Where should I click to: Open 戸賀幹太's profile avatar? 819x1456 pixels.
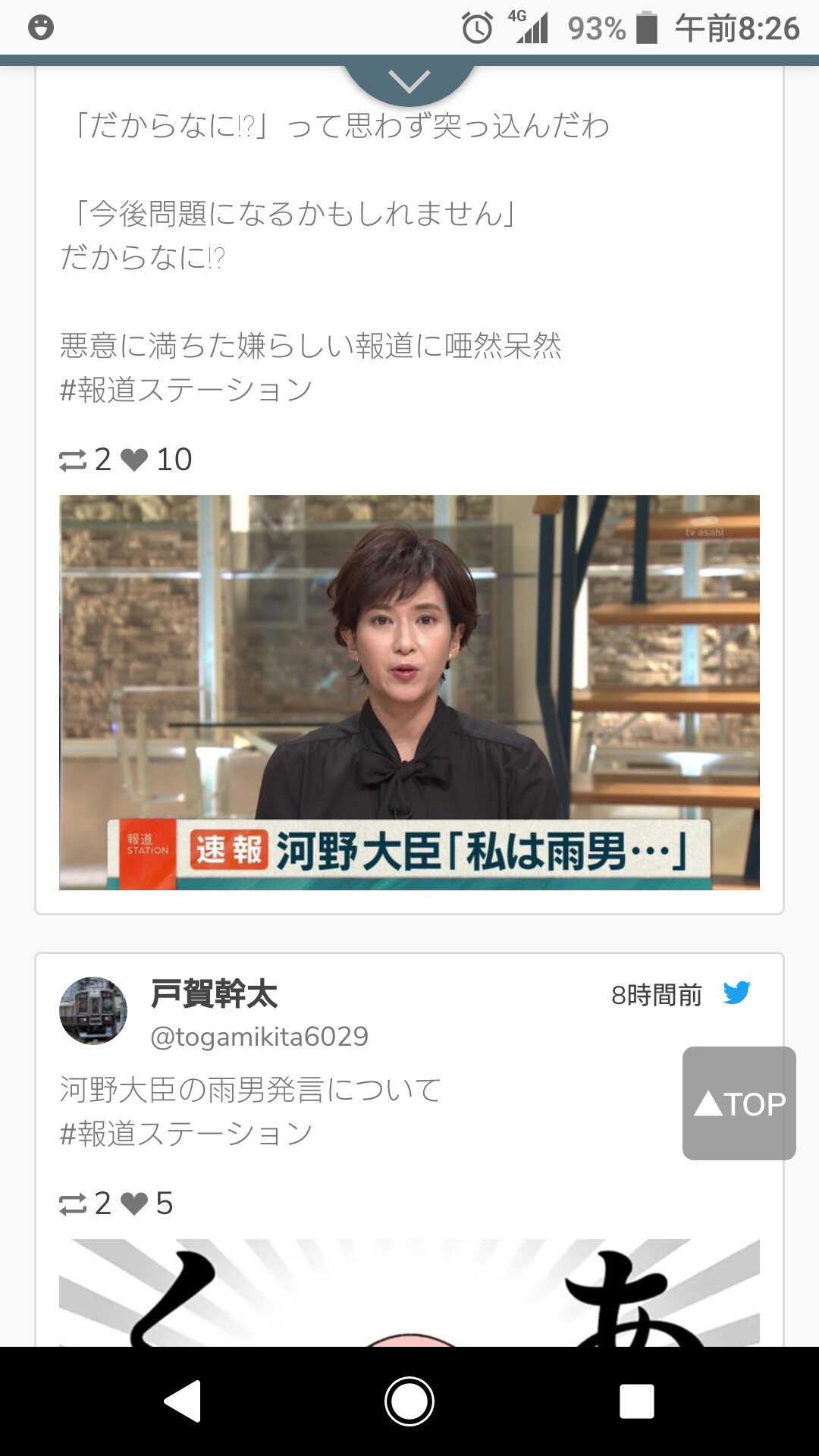93,1010
